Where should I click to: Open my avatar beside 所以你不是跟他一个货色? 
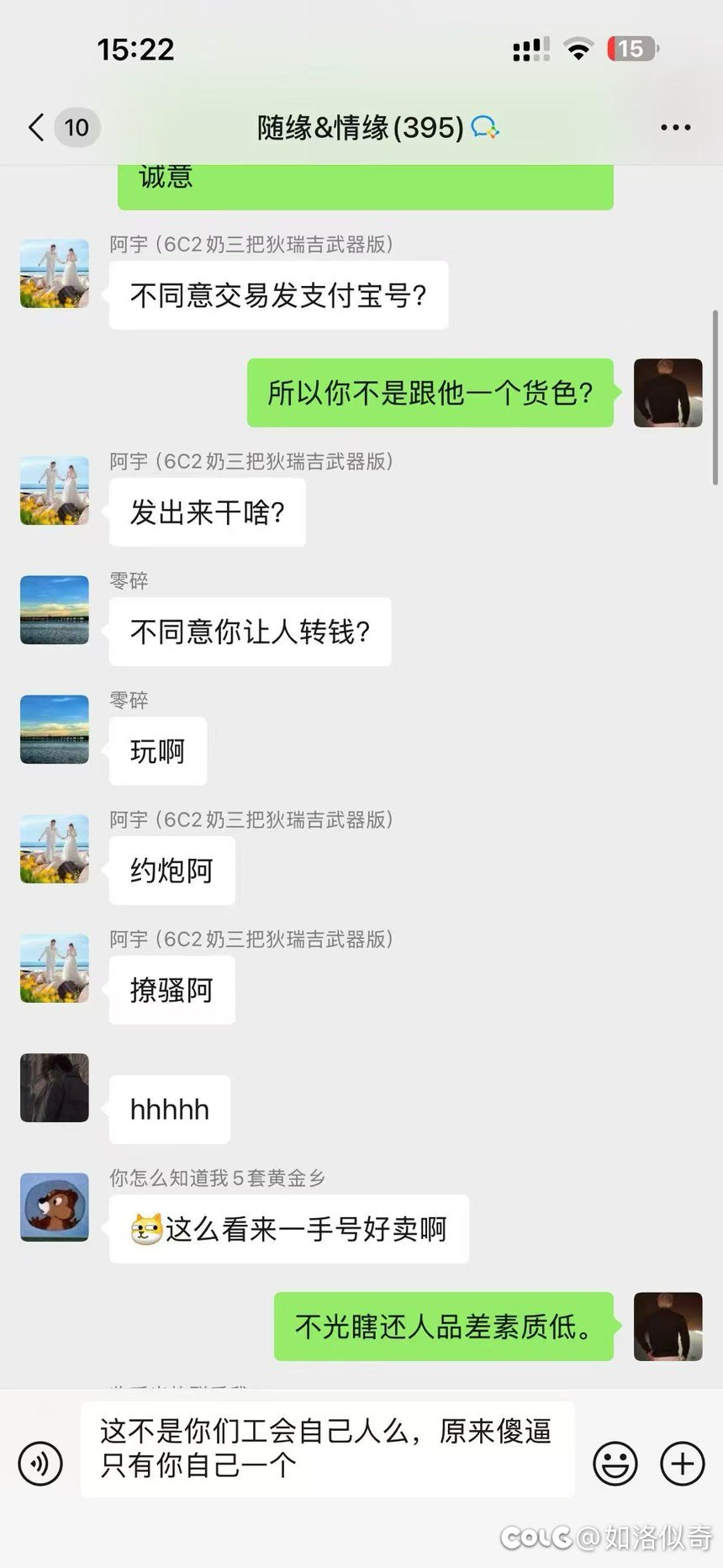tap(668, 393)
